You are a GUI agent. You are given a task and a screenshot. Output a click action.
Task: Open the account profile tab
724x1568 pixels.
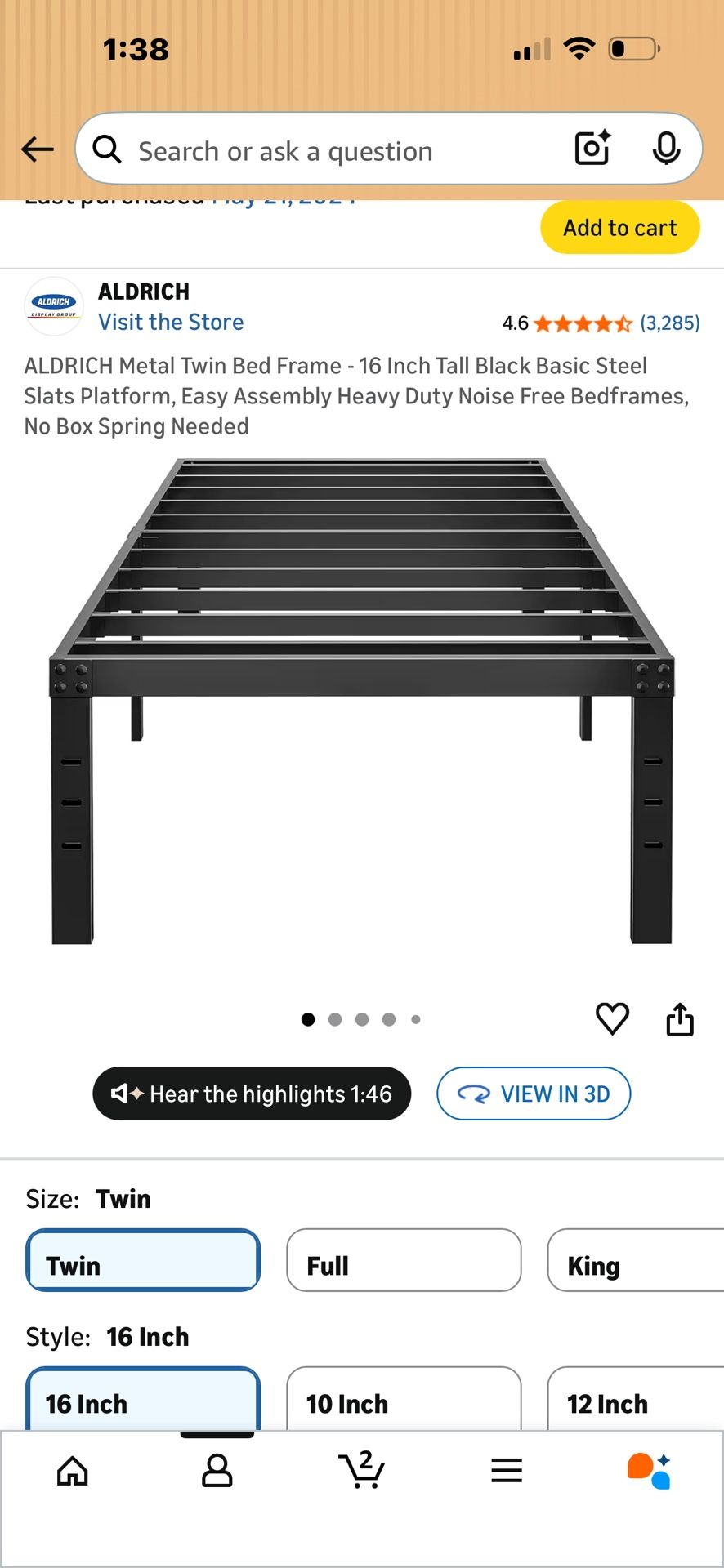coord(217,1471)
